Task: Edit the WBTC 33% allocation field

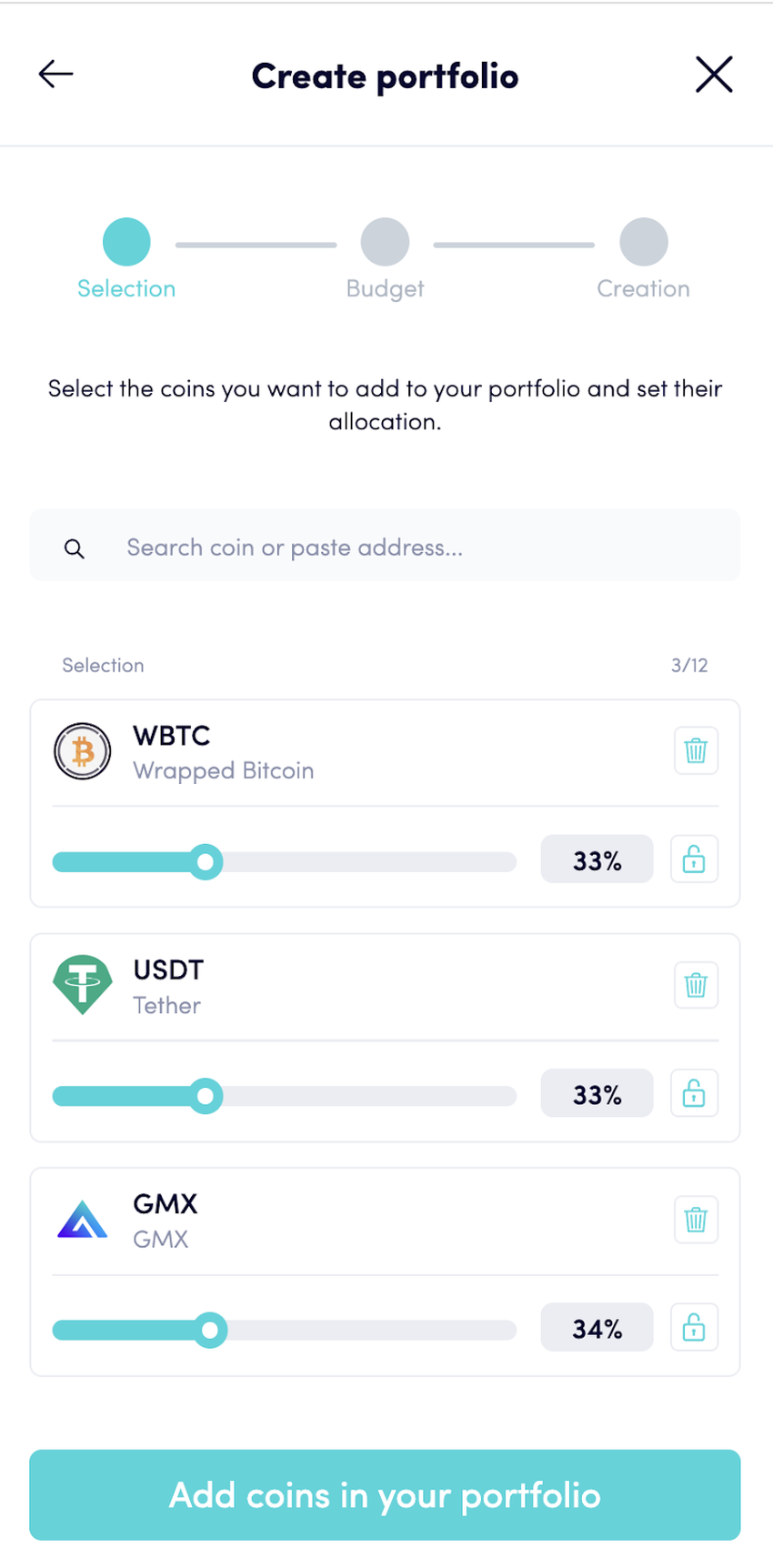Action: (x=597, y=859)
